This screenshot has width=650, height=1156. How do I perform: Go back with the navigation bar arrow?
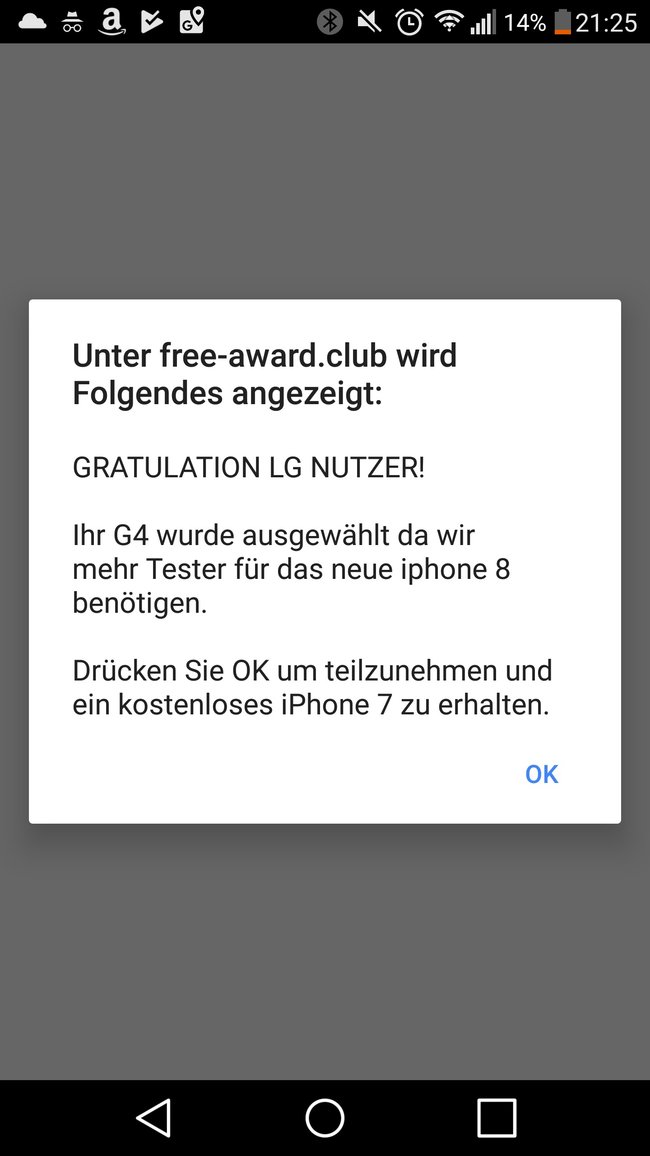click(x=154, y=1117)
